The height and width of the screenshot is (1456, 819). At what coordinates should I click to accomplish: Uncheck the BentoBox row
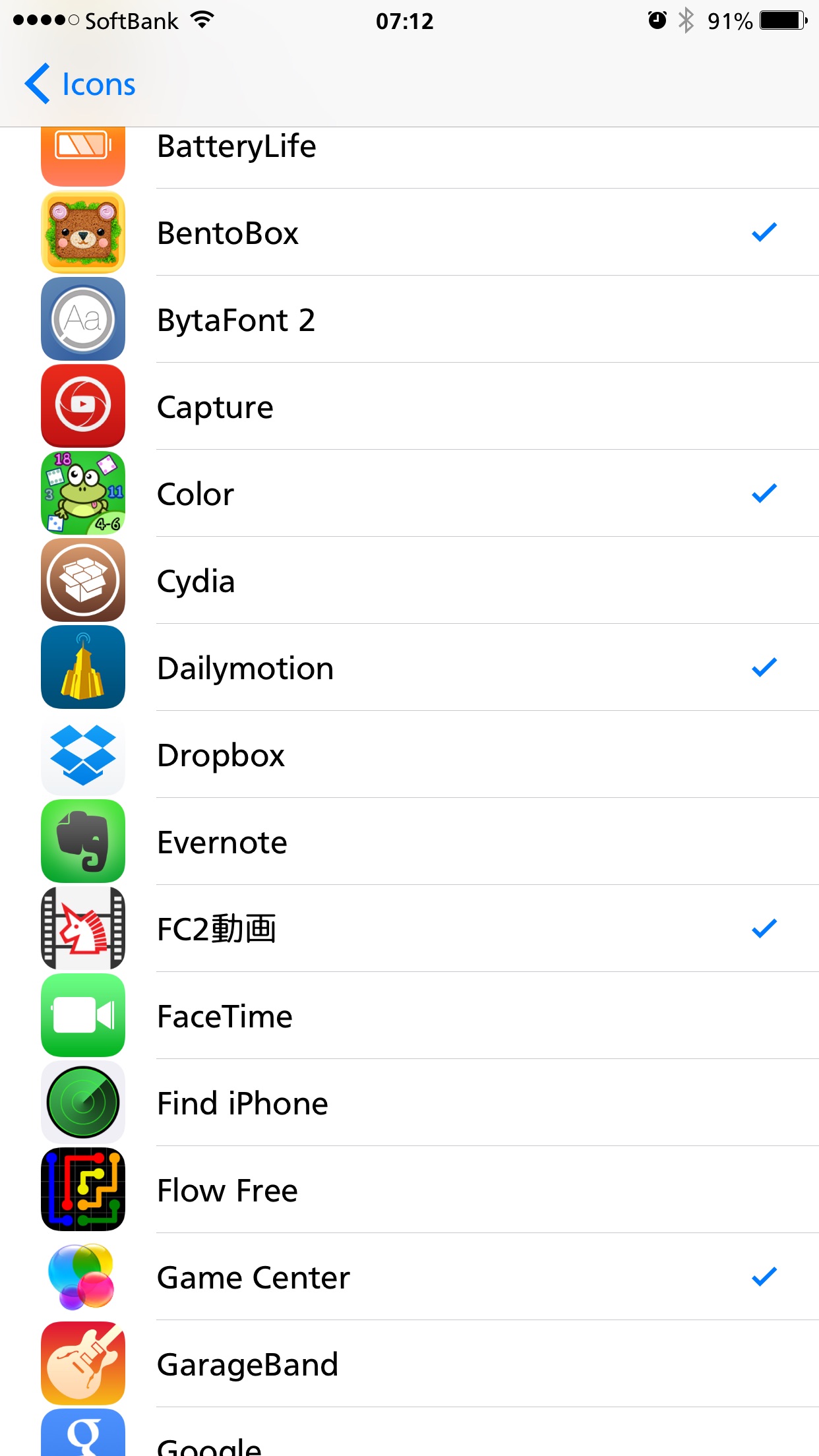pyautogui.click(x=409, y=232)
